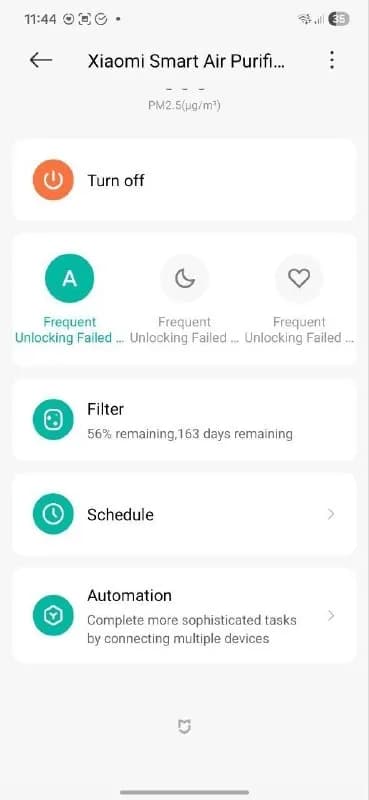Open the three-dot overflow menu
Image resolution: width=369 pixels, height=800 pixels.
point(332,60)
